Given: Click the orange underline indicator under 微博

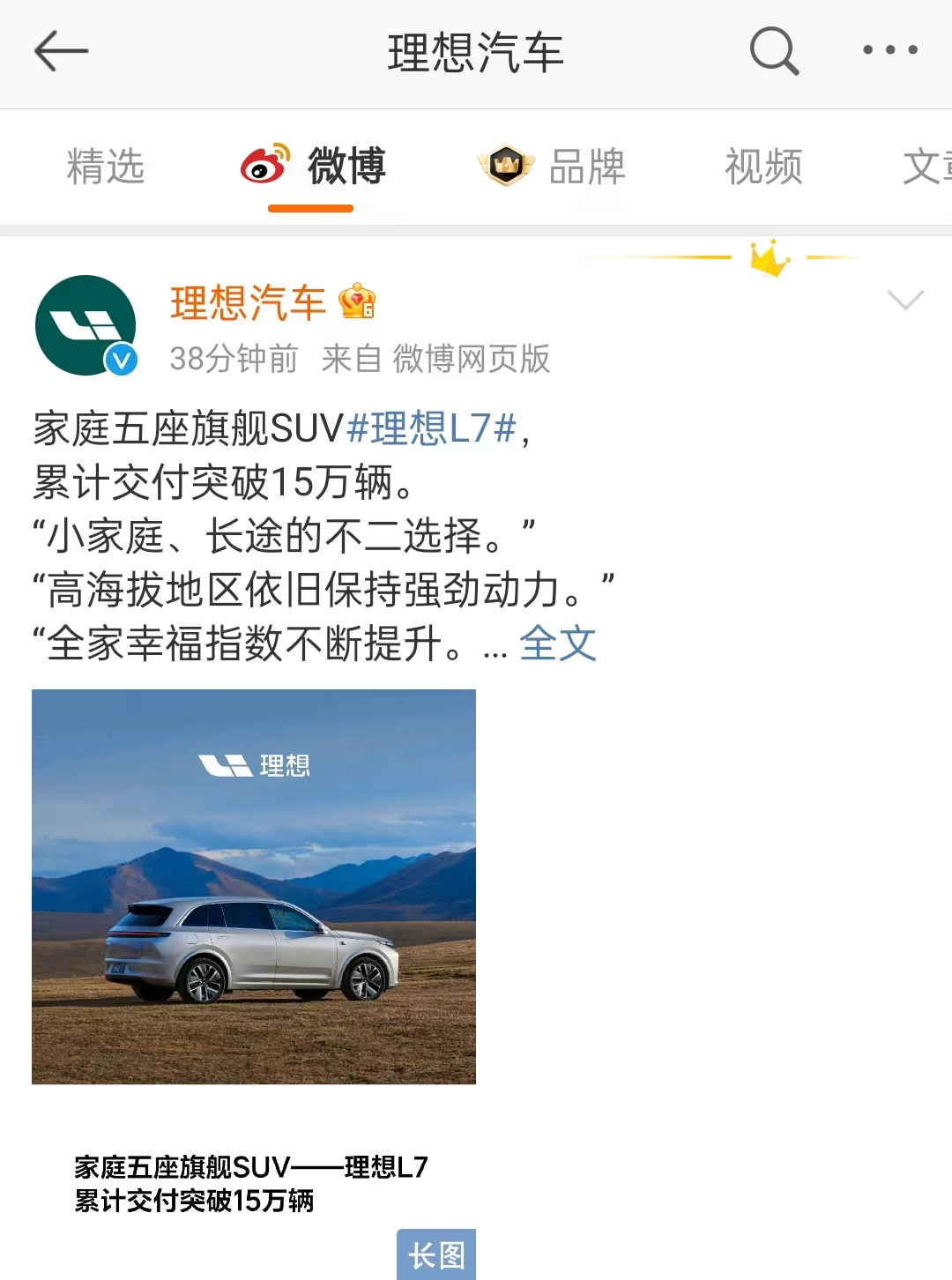Looking at the screenshot, I should [310, 206].
